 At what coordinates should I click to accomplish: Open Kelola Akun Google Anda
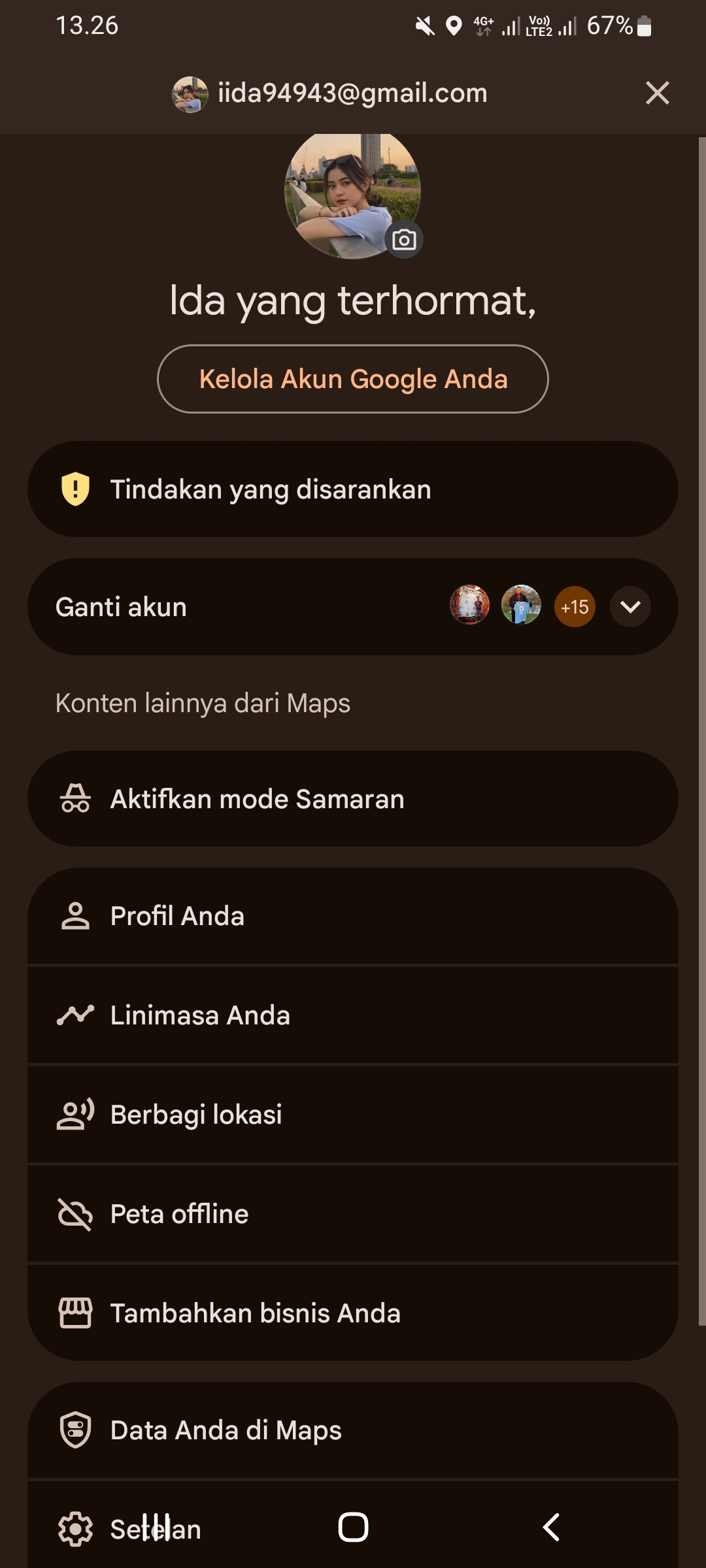coord(353,379)
